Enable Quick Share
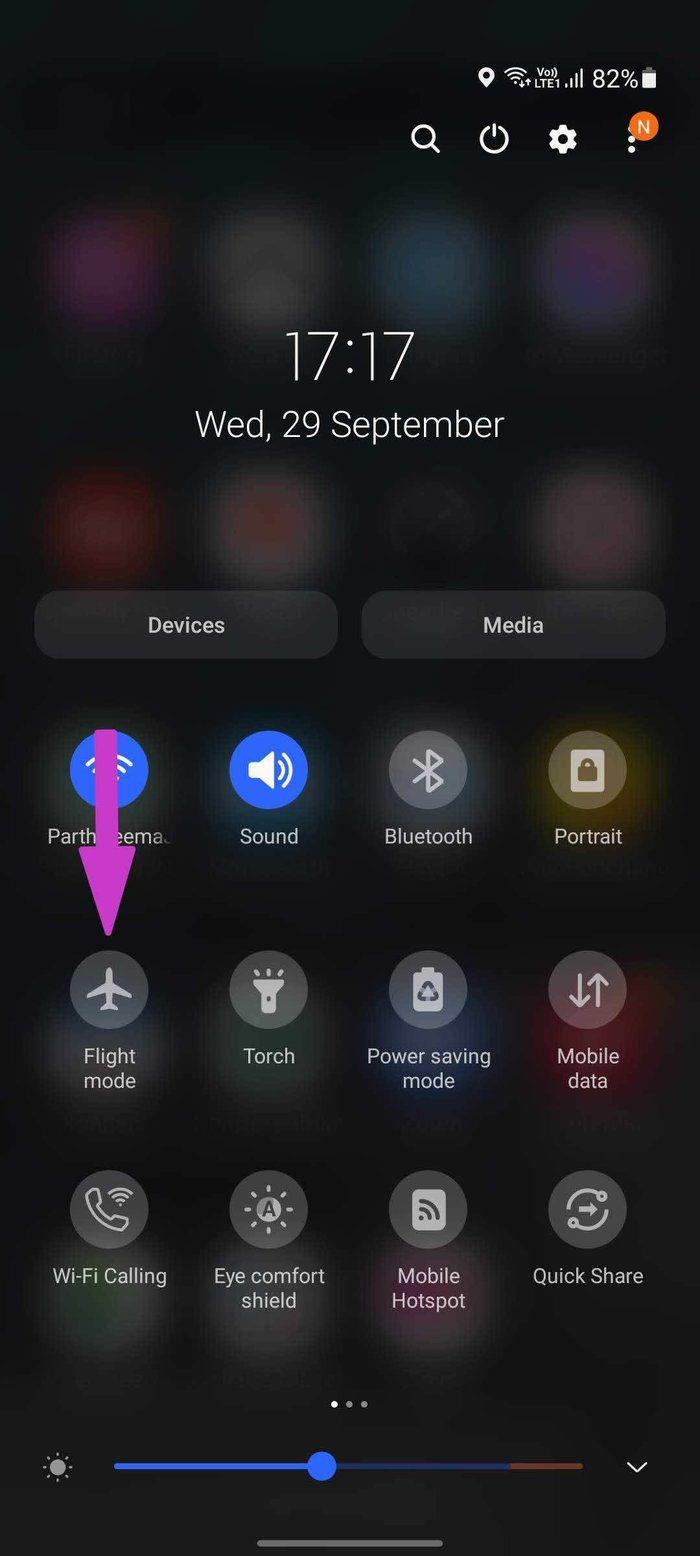The image size is (700, 1556). [x=588, y=1210]
